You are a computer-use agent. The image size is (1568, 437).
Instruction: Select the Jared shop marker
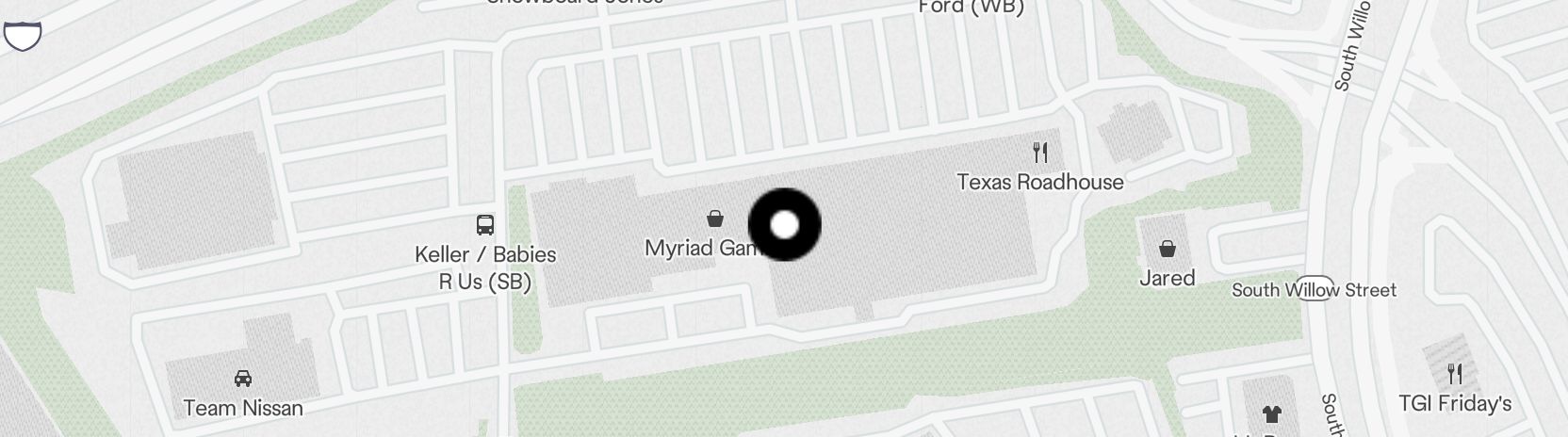click(x=1167, y=250)
